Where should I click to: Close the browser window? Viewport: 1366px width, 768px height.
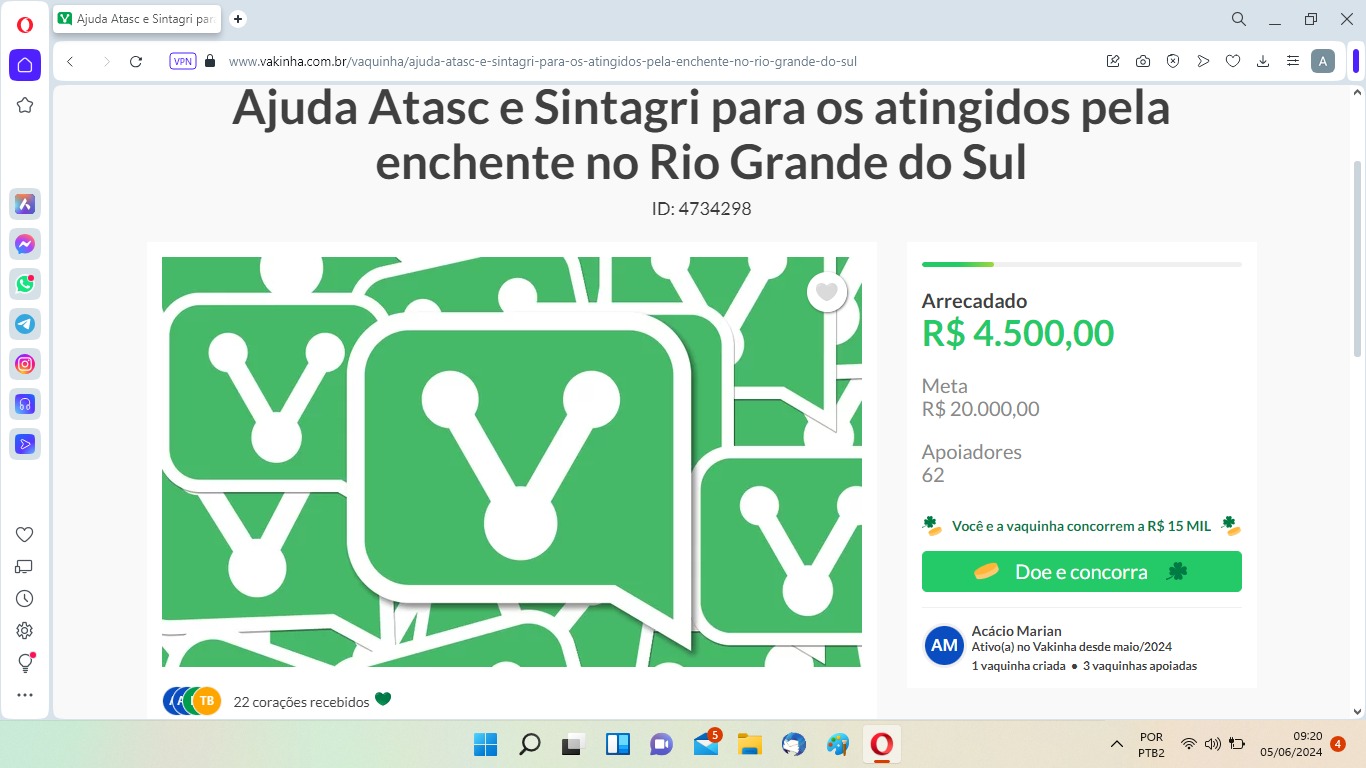pyautogui.click(x=1346, y=19)
